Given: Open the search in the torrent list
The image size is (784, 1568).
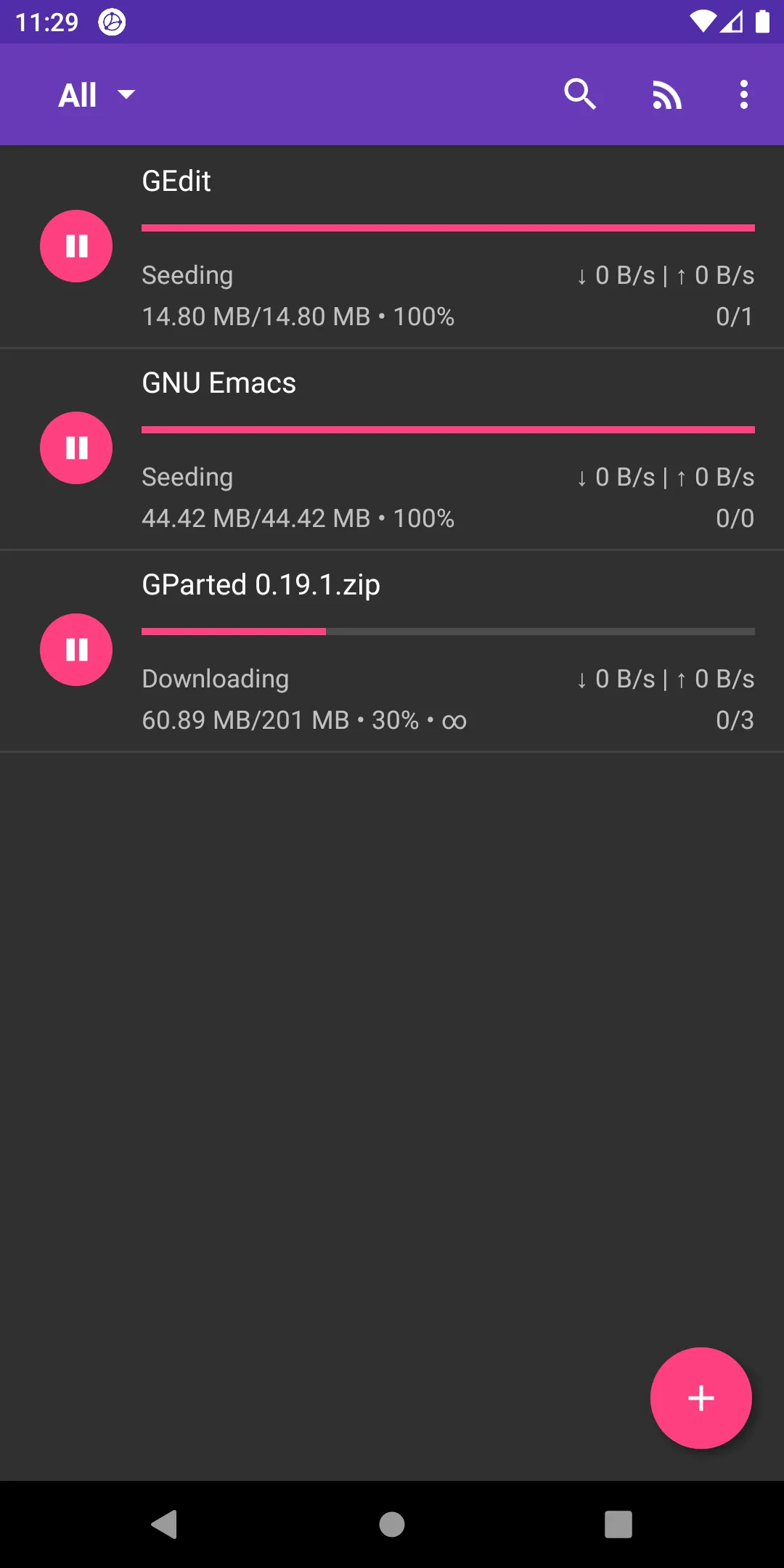Looking at the screenshot, I should click(579, 94).
